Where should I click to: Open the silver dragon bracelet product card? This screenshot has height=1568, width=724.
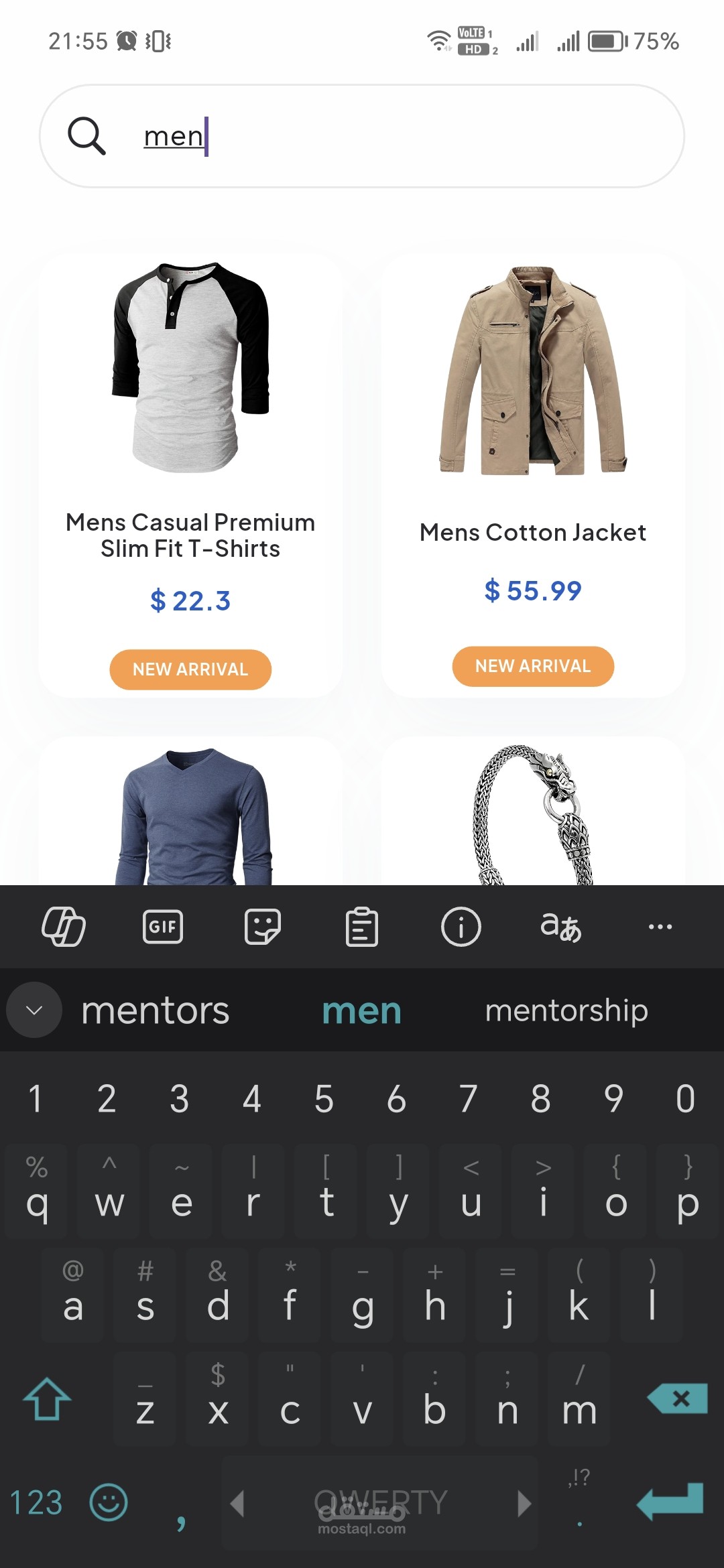point(533,811)
